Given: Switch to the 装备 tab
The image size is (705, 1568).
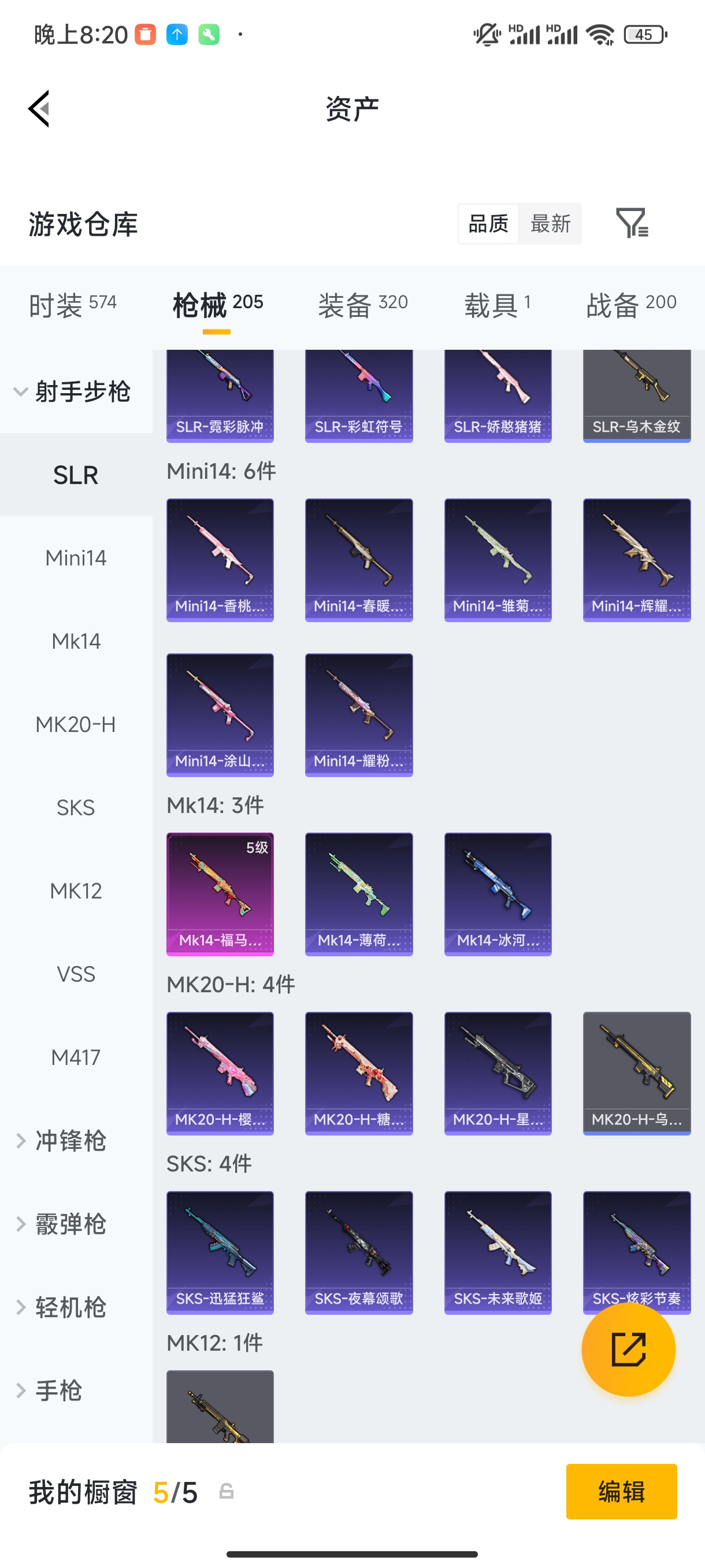Looking at the screenshot, I should click(362, 304).
